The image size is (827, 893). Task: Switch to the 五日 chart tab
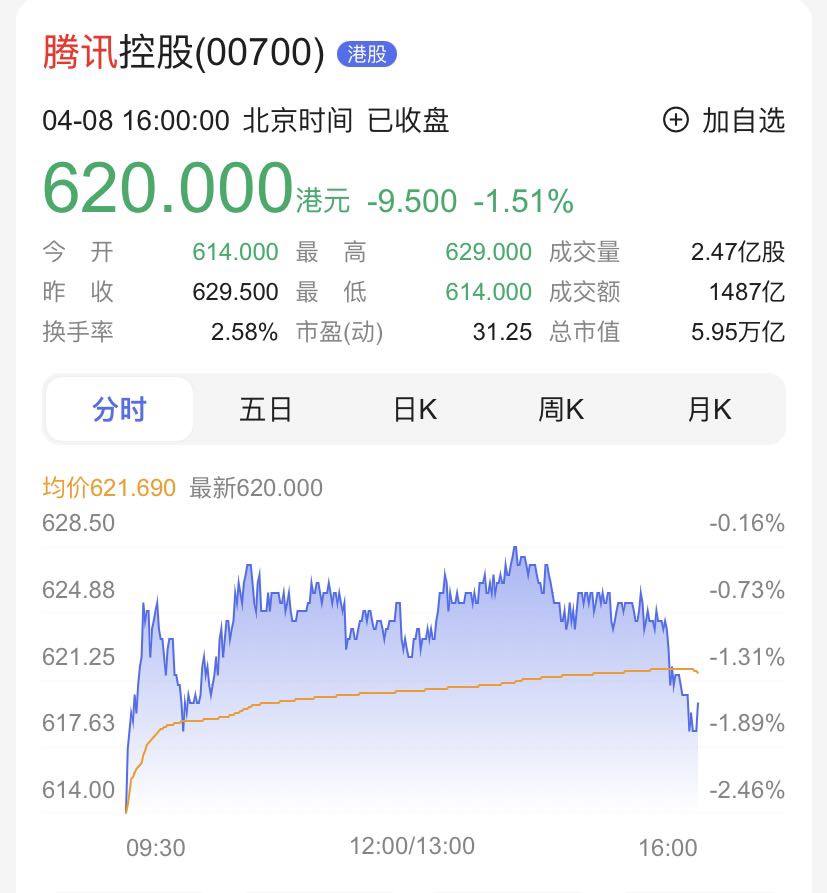pyautogui.click(x=266, y=409)
